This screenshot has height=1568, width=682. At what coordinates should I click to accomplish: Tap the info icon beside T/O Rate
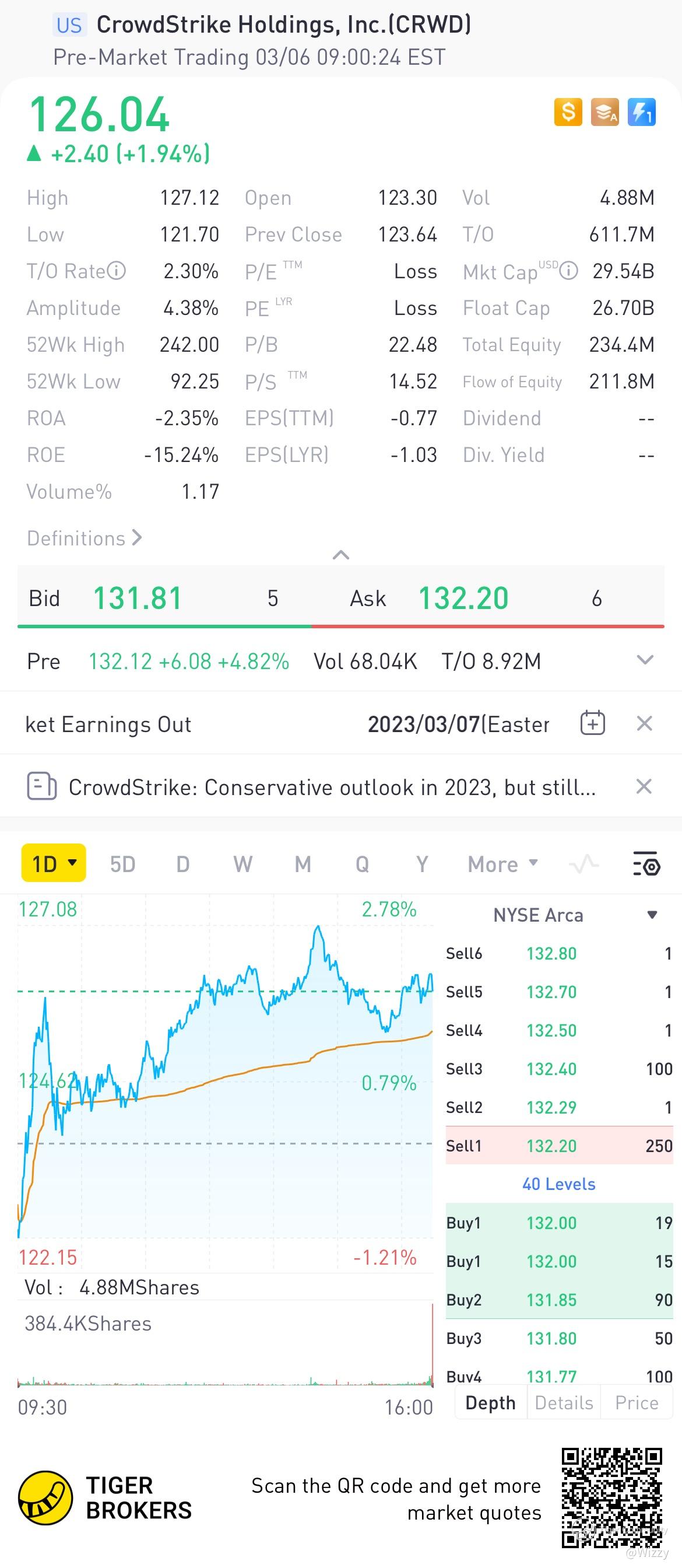coord(116,271)
